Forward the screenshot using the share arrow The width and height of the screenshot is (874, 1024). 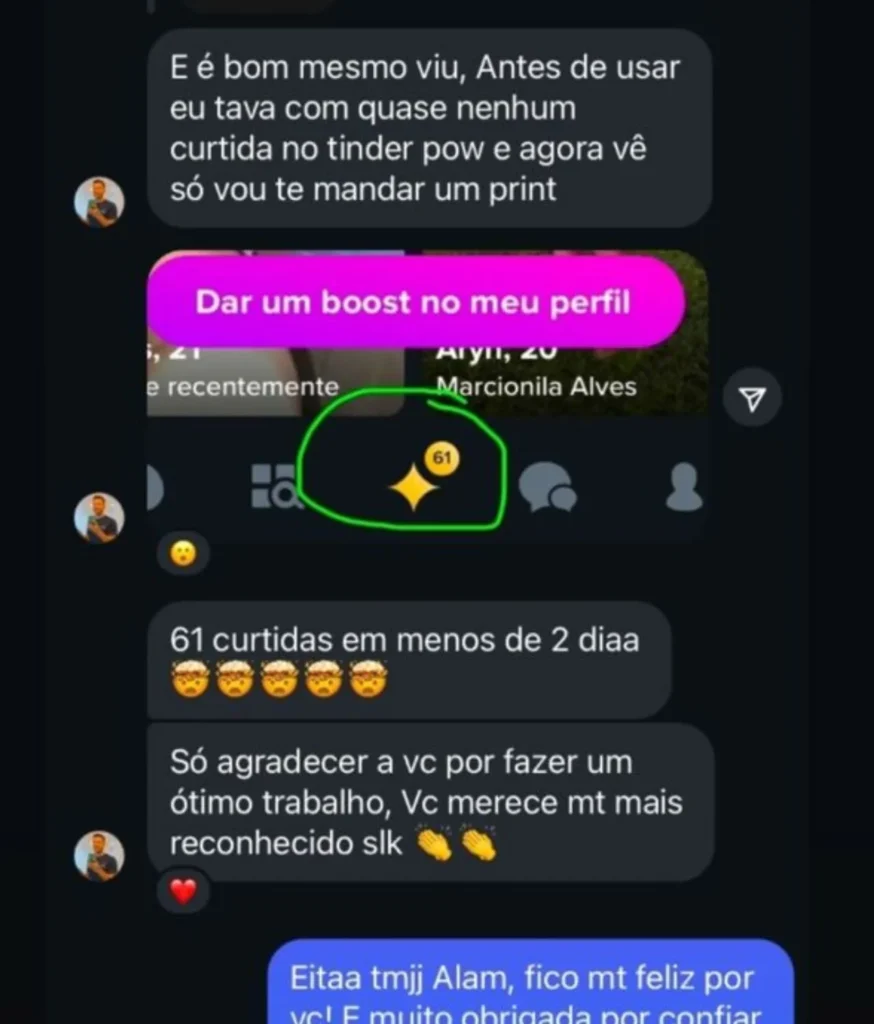(x=751, y=400)
